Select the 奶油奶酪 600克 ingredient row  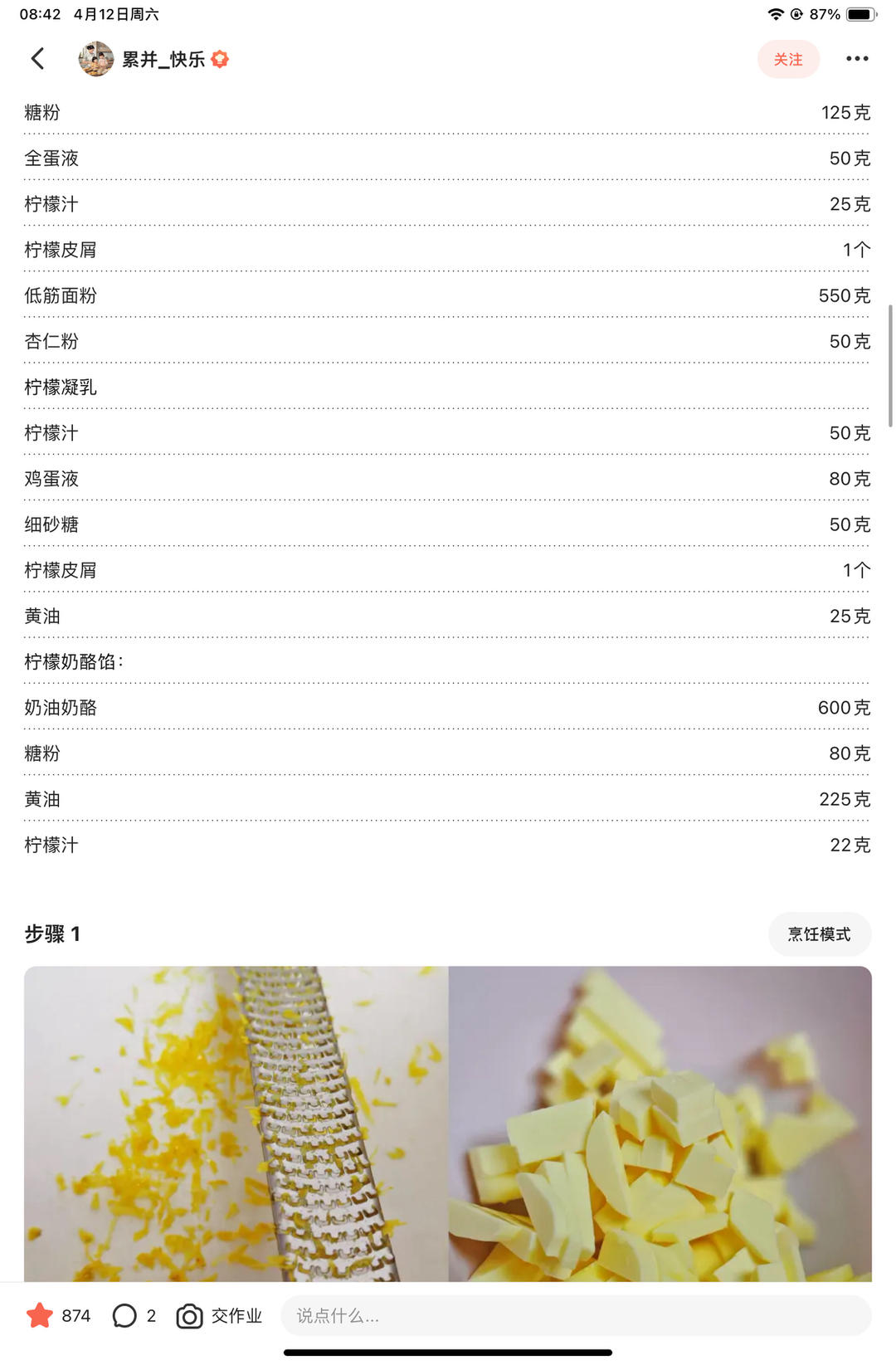pyautogui.click(x=448, y=709)
